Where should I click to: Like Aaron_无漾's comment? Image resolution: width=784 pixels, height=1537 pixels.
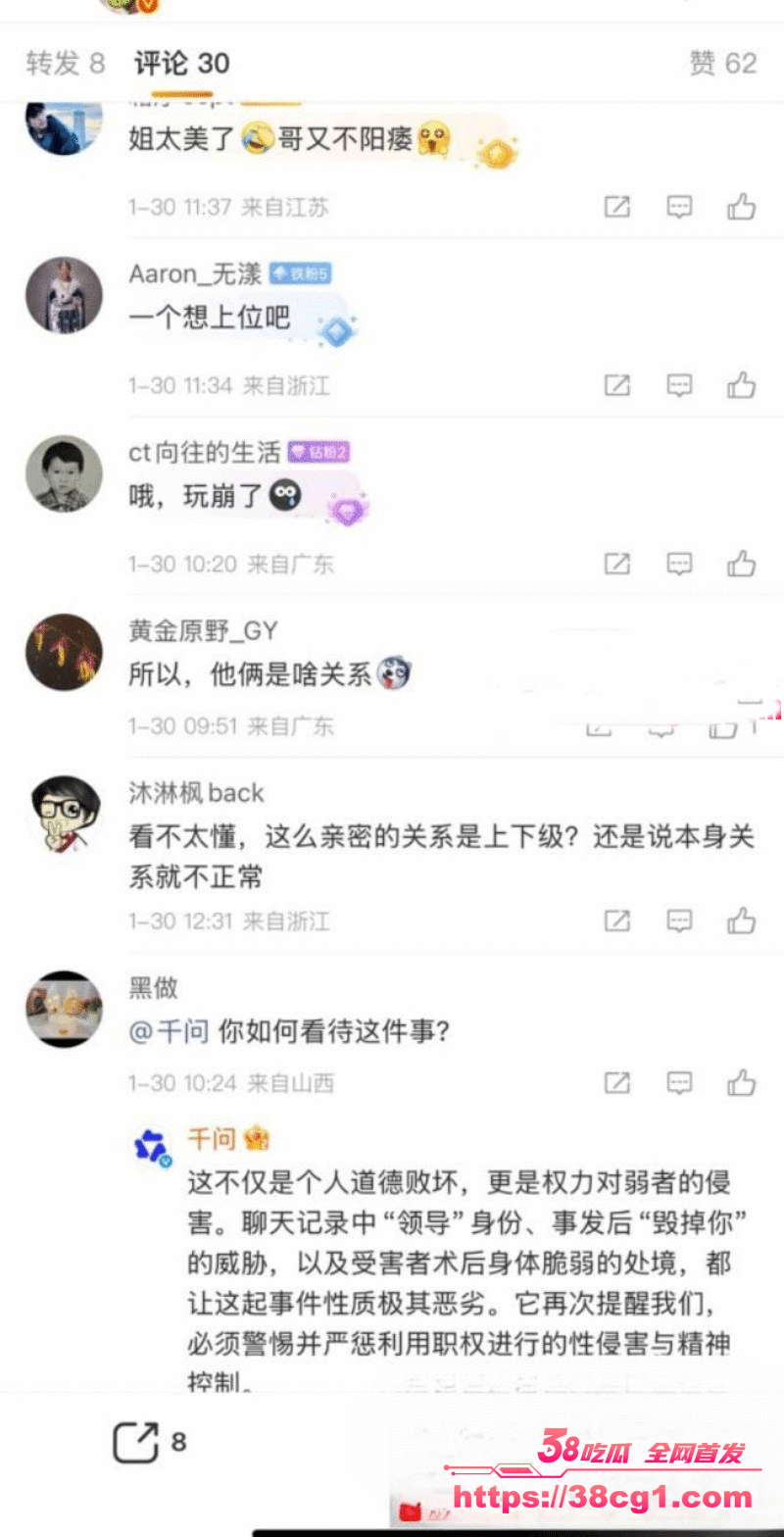(x=741, y=385)
